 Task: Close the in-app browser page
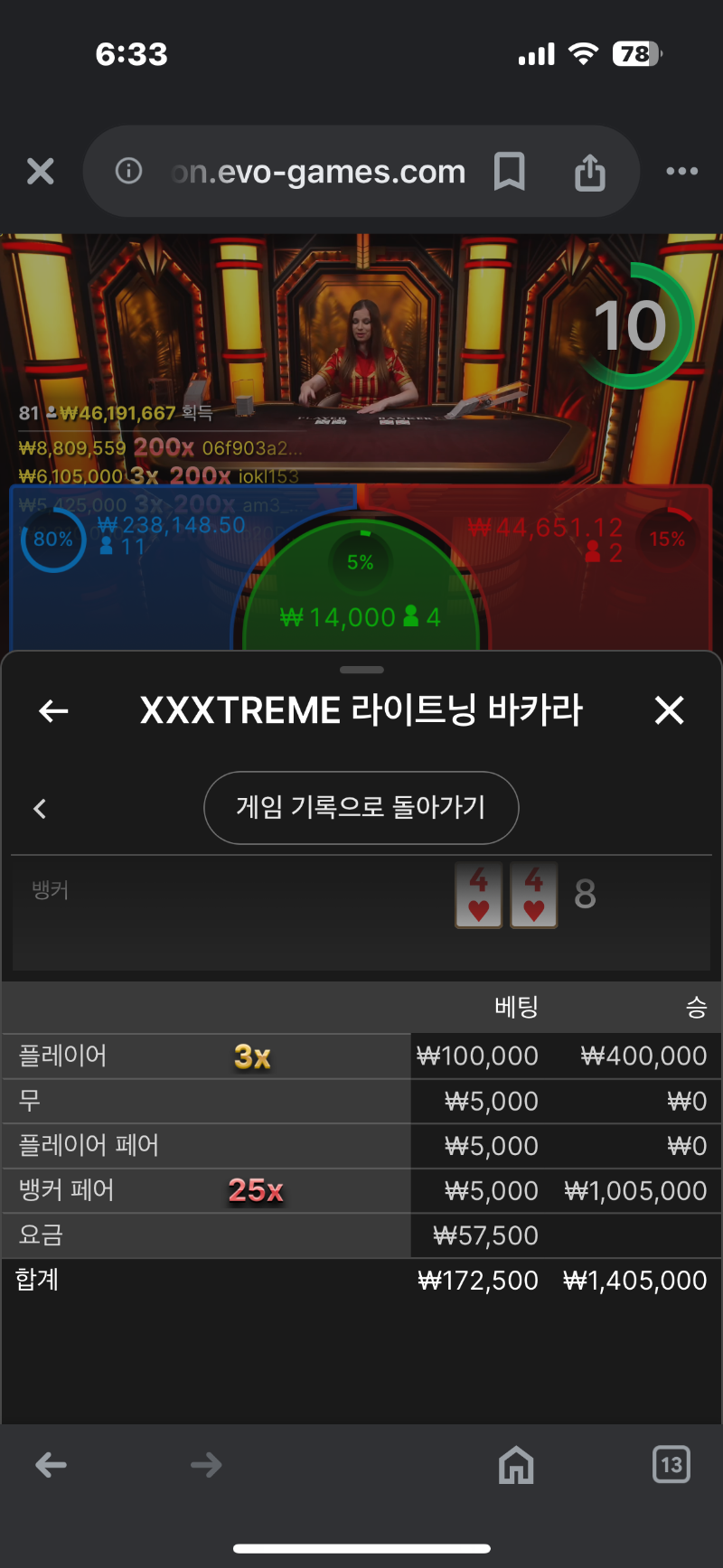pyautogui.click(x=41, y=171)
